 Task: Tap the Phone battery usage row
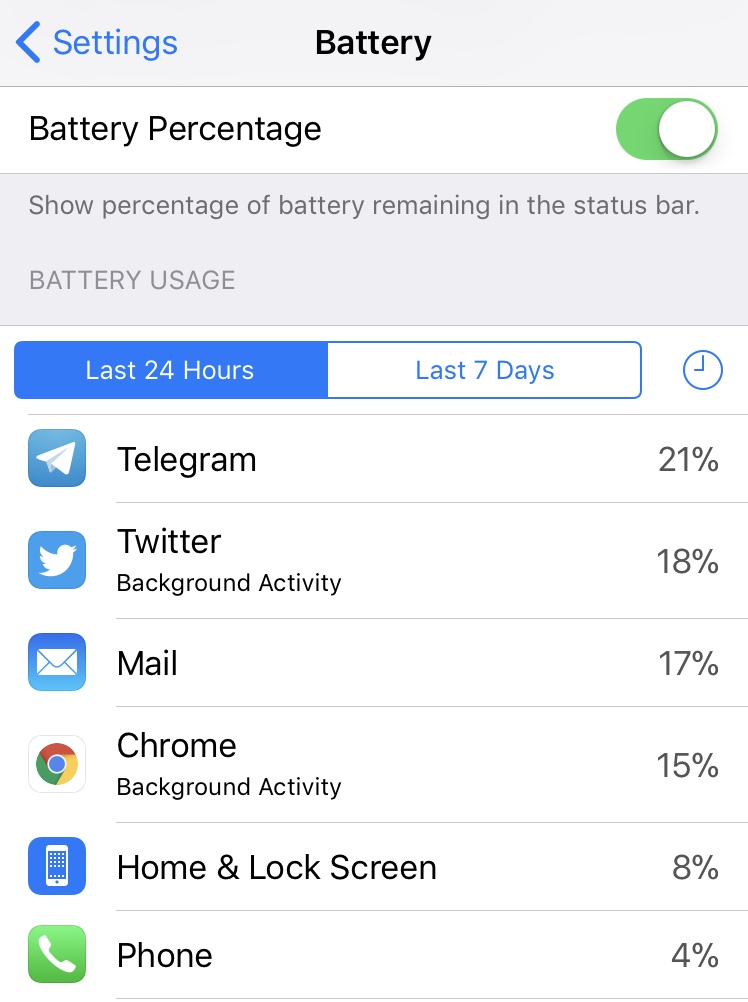pos(374,955)
